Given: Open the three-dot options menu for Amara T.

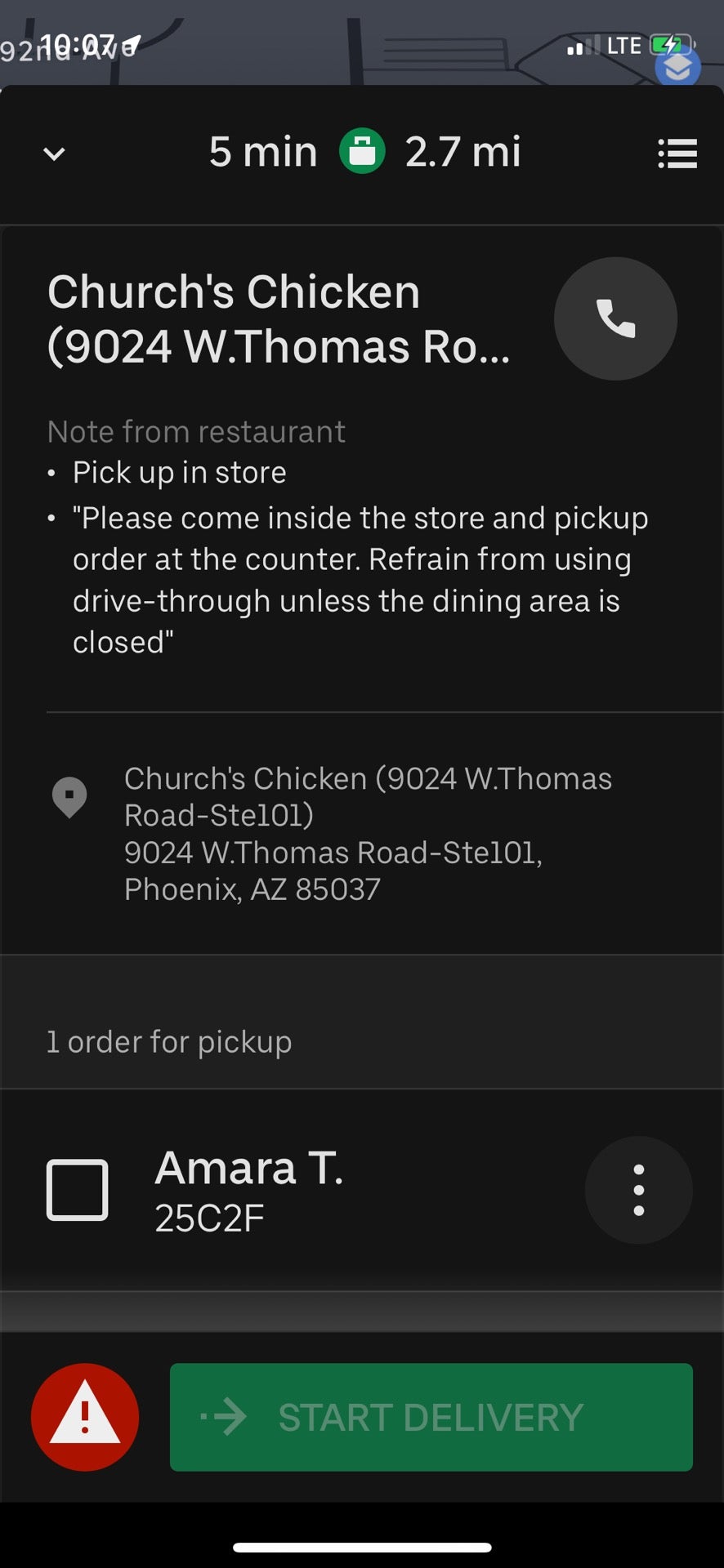Looking at the screenshot, I should pyautogui.click(x=638, y=1190).
